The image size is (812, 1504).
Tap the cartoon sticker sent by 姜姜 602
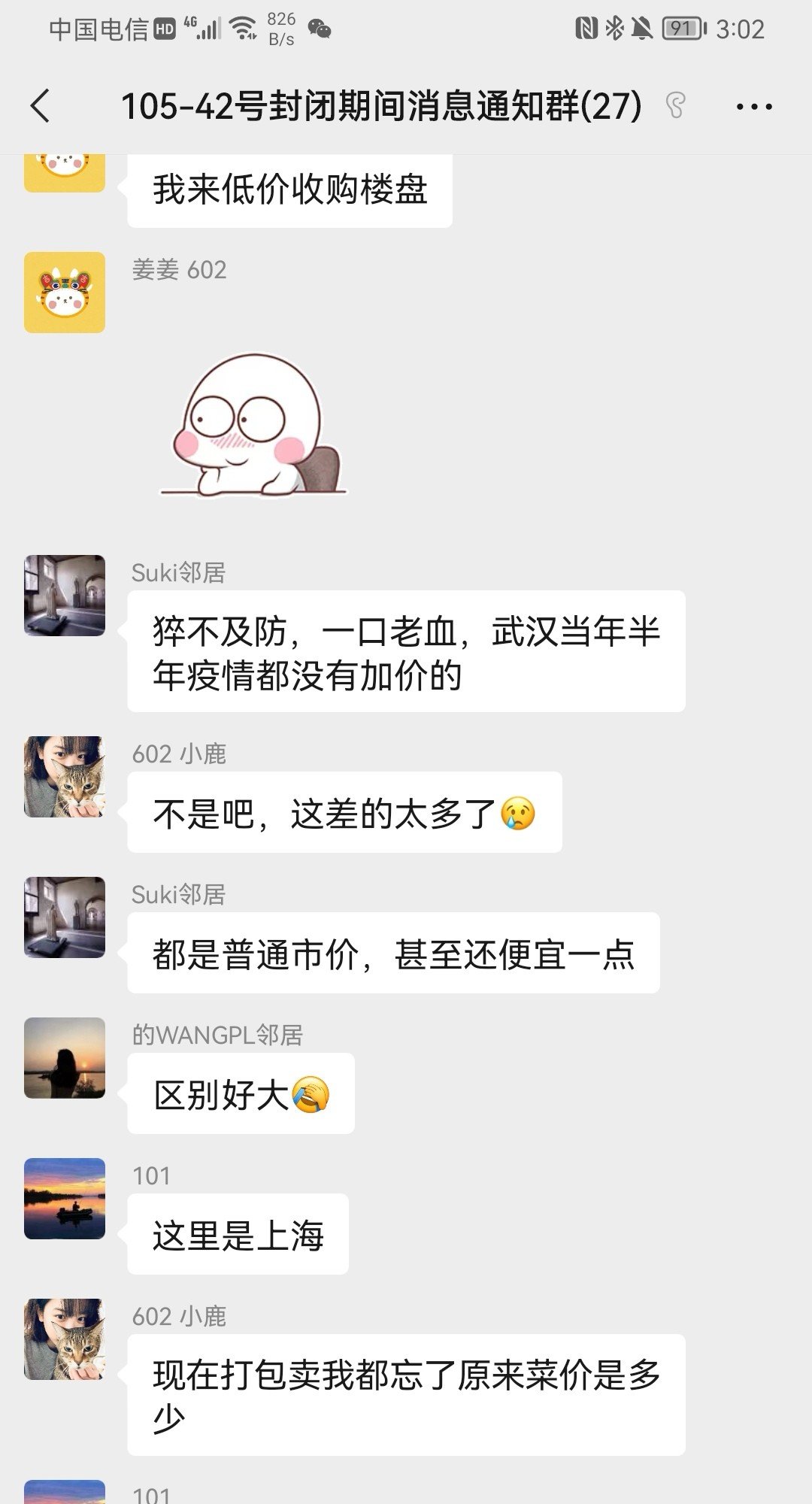(253, 425)
